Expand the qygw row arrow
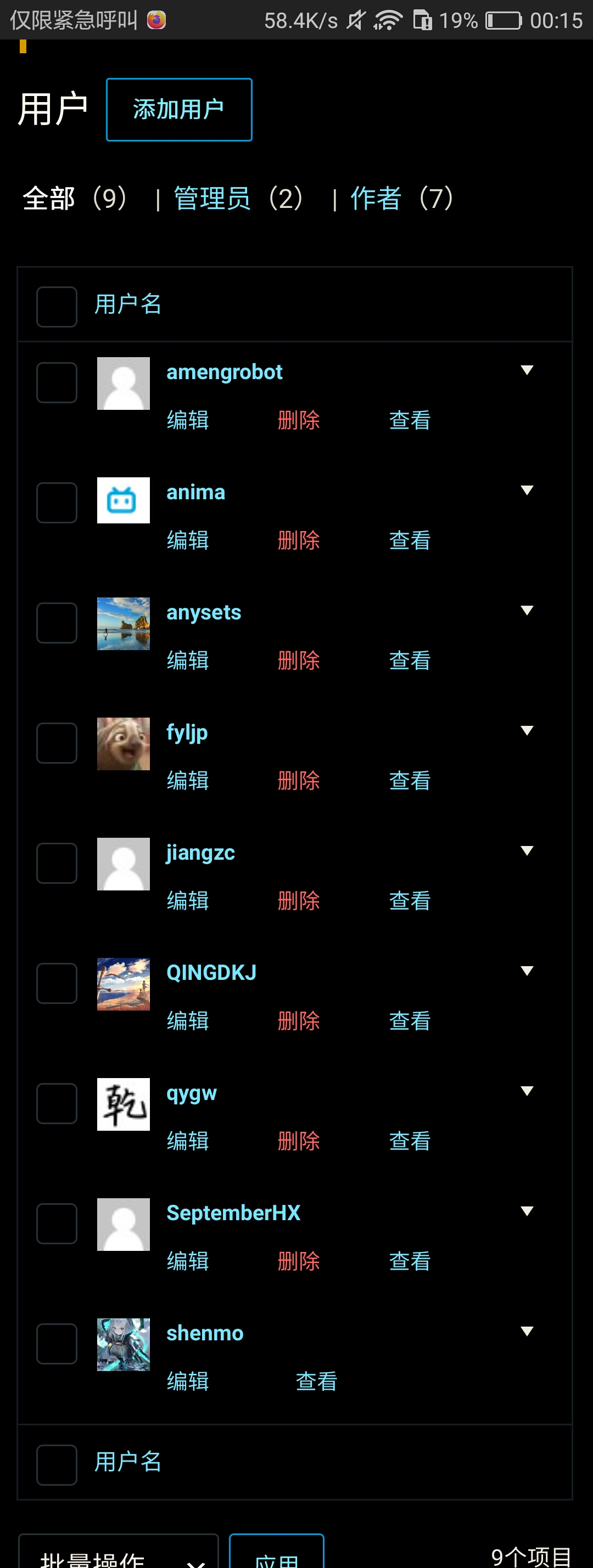593x1568 pixels. (527, 1091)
